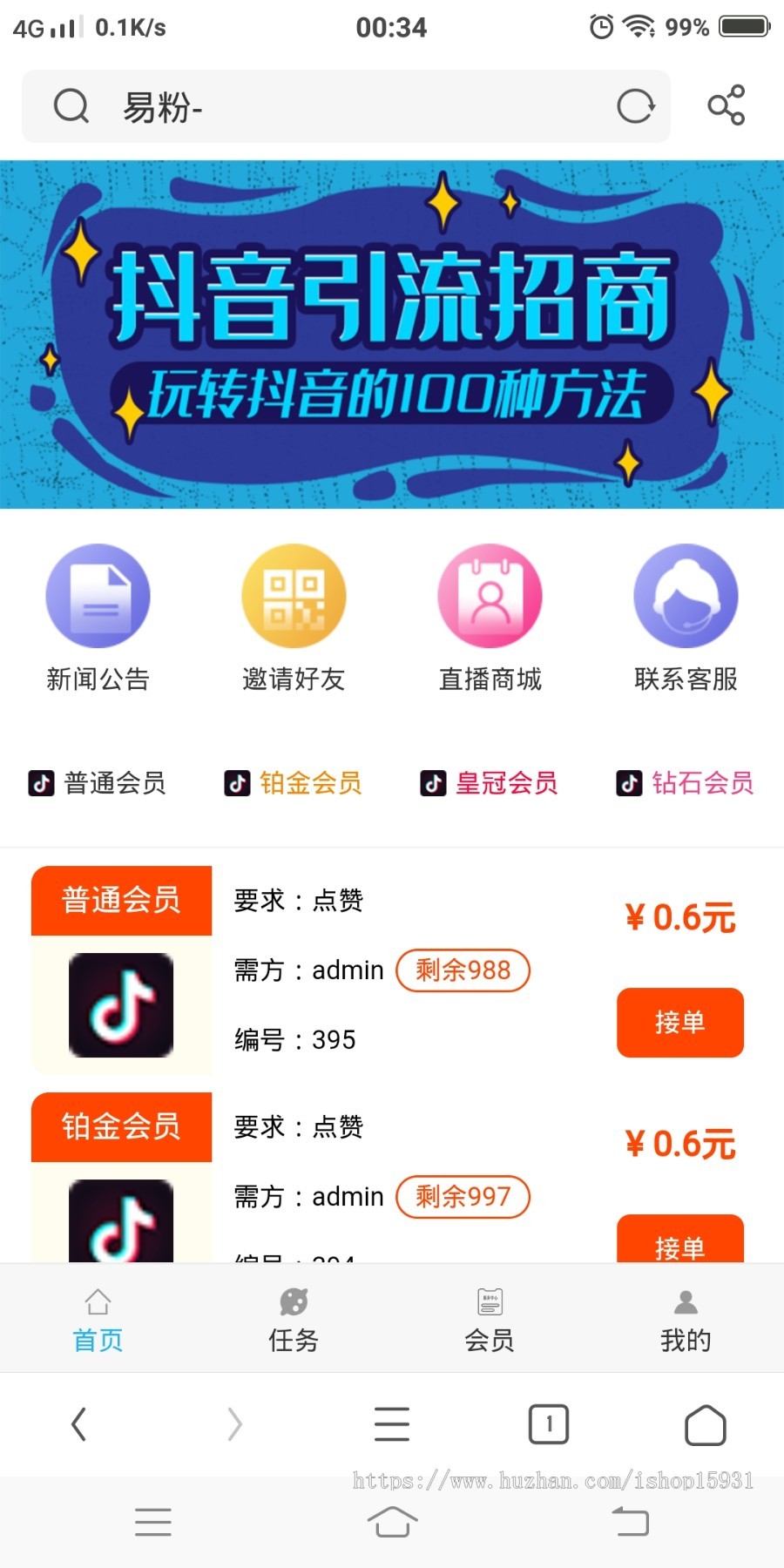Open the browser tab switcher
The width and height of the screenshot is (784, 1568).
click(549, 1424)
